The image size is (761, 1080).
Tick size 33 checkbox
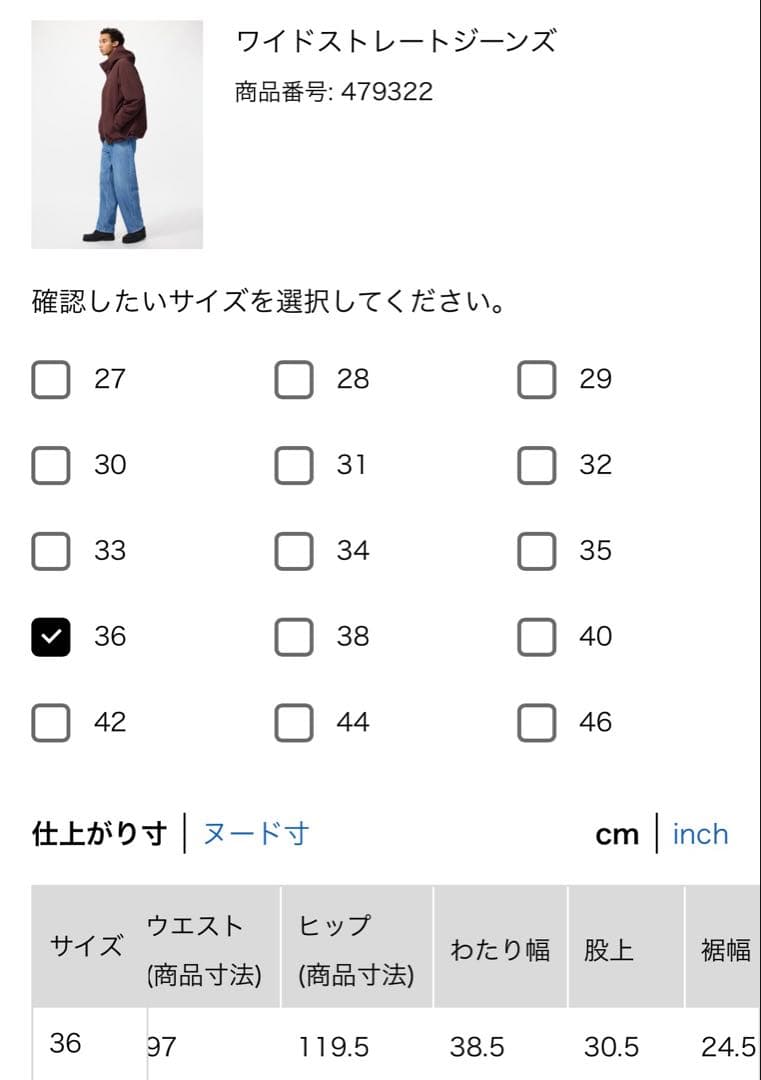pyautogui.click(x=51, y=551)
